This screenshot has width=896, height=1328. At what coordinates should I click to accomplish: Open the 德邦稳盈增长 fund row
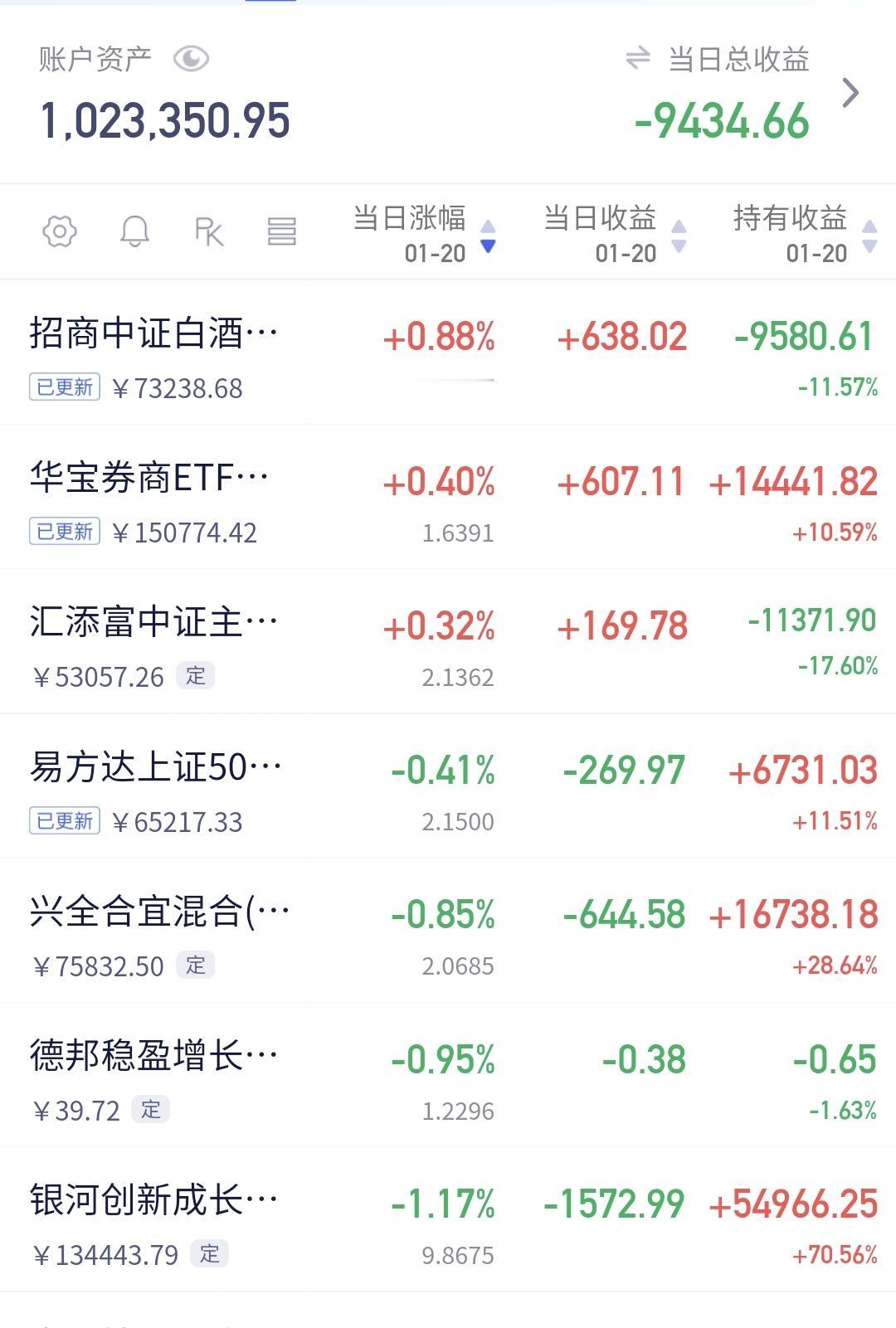pos(448,1076)
